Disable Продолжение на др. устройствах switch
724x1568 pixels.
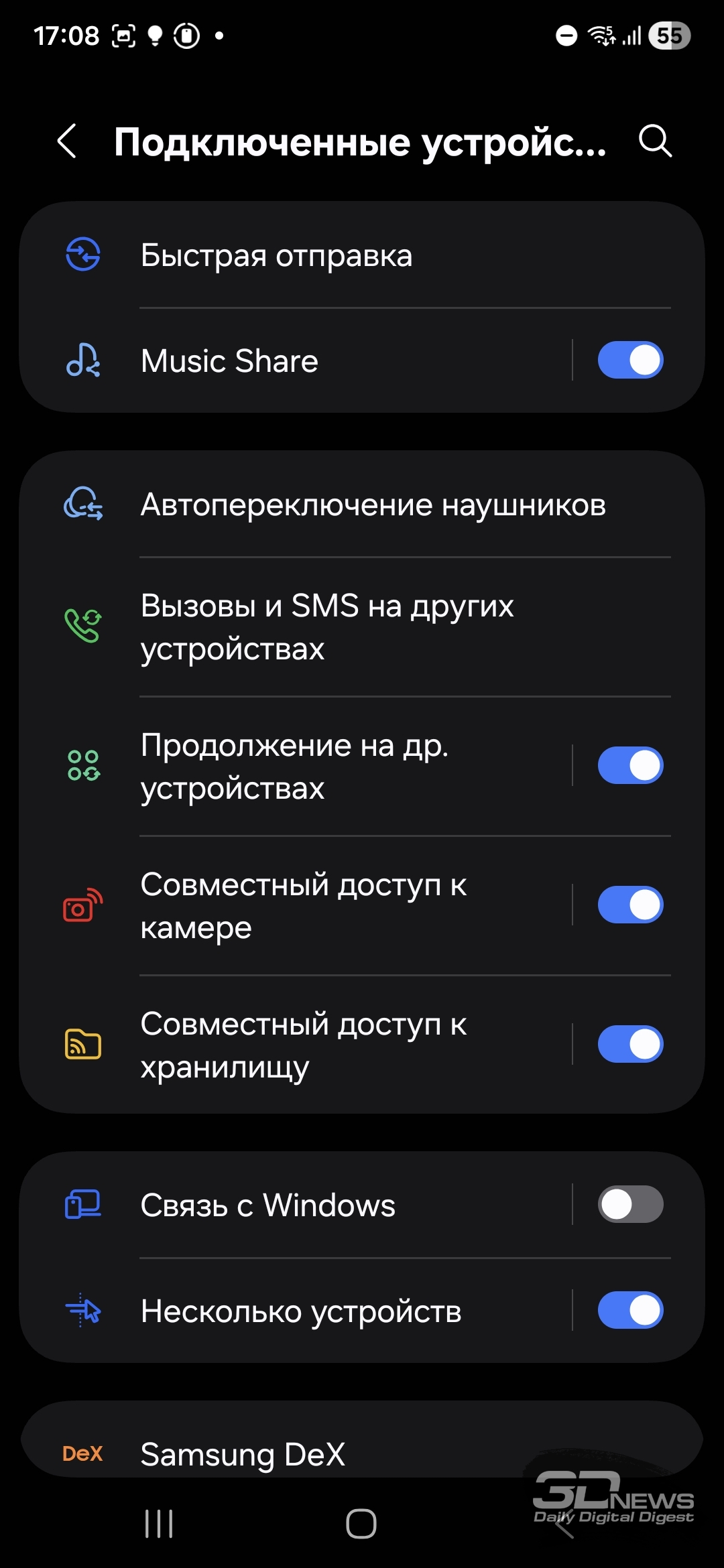pyautogui.click(x=630, y=765)
